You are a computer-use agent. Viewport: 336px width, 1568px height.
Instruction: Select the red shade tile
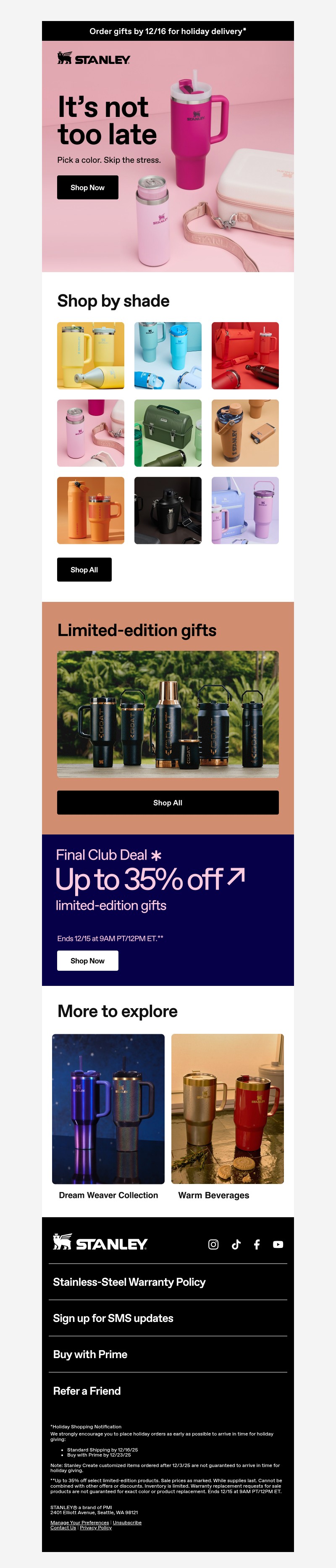click(245, 355)
